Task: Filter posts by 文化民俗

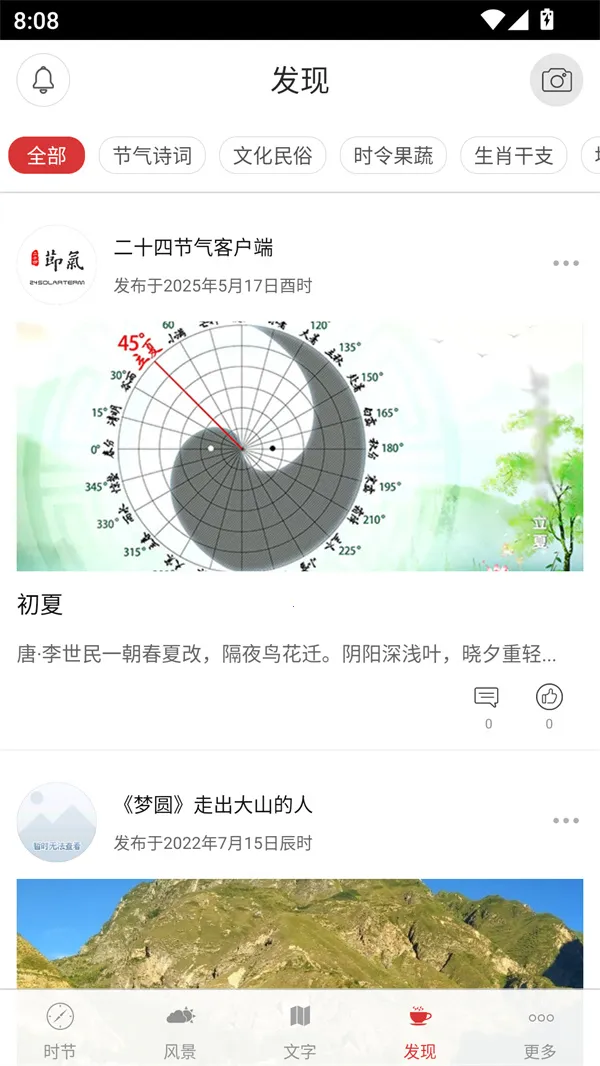Action: coord(272,156)
